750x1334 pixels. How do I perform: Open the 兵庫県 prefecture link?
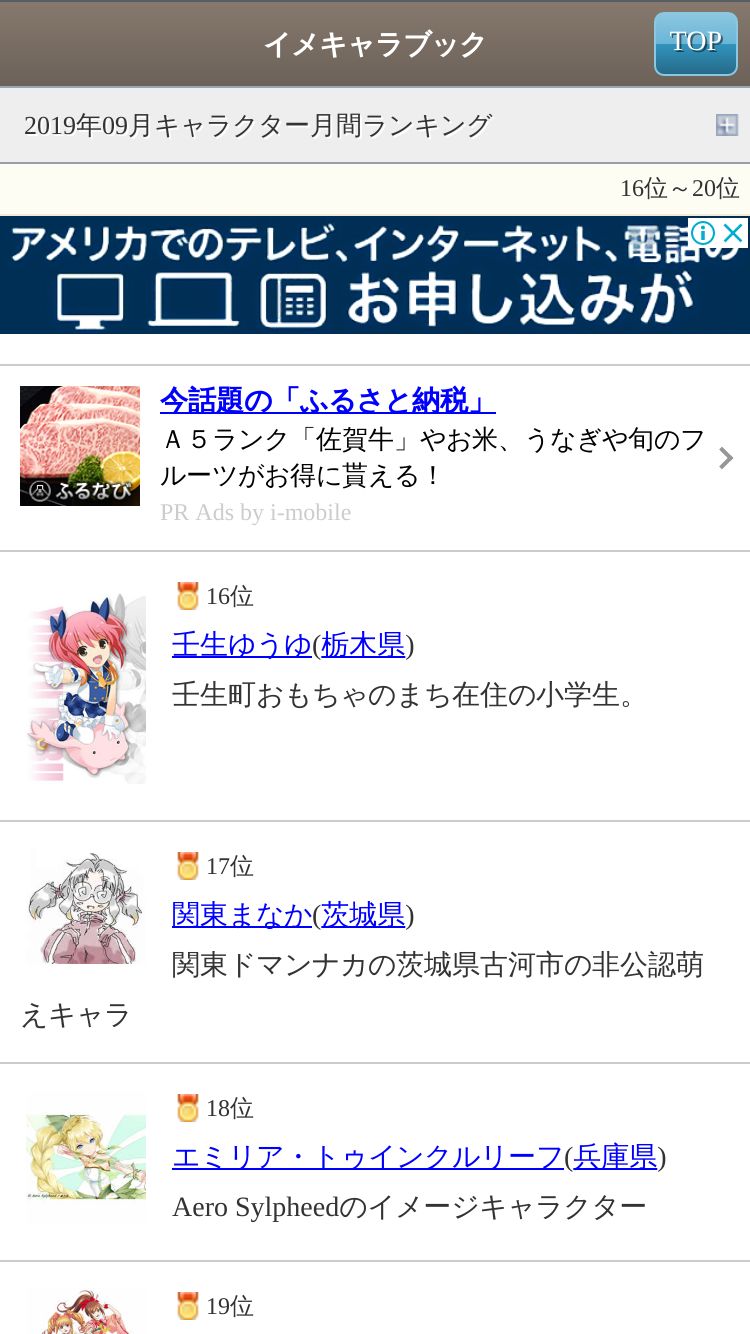(x=615, y=1157)
